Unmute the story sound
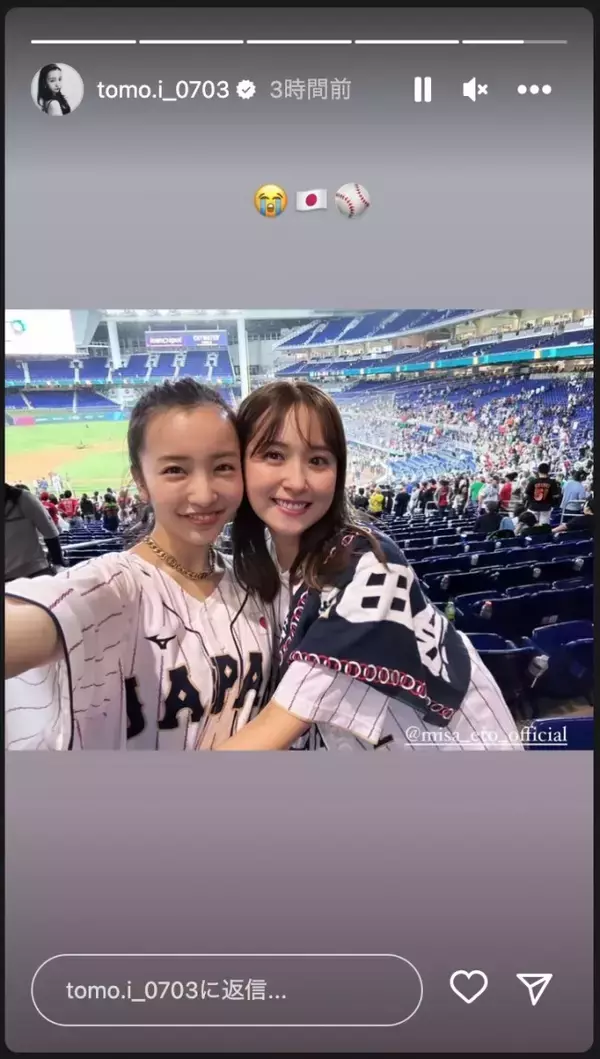 475,90
